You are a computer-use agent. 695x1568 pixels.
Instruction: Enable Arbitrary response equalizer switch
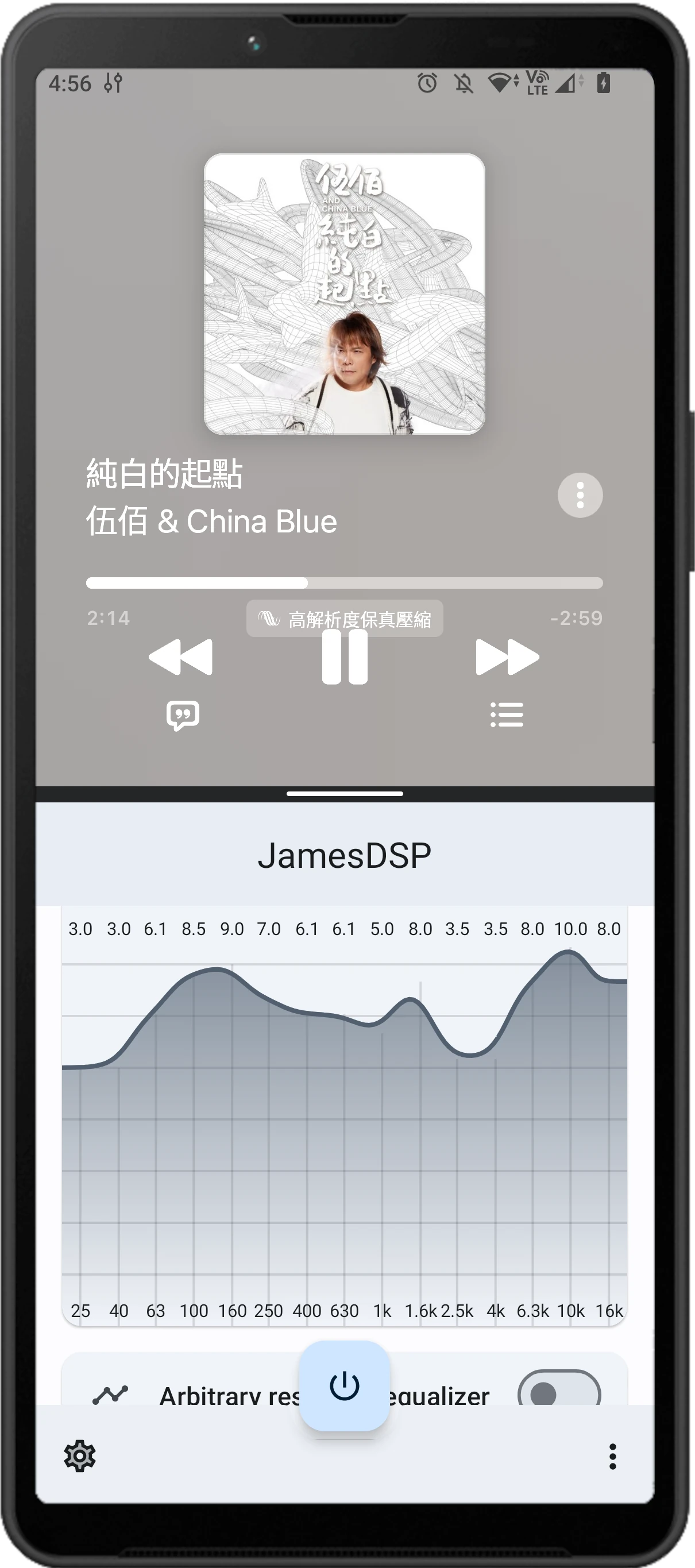coord(559,1391)
